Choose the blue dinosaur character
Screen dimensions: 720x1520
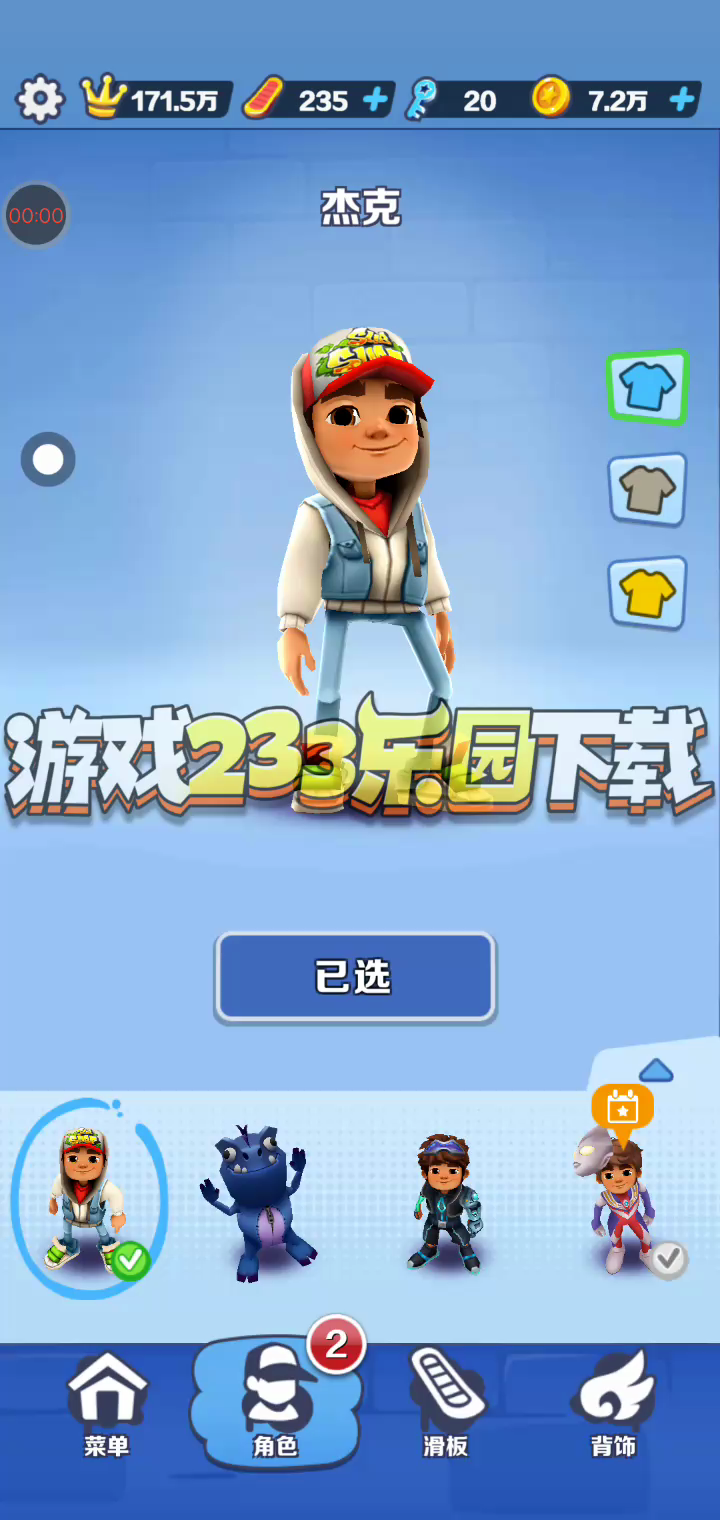click(256, 1205)
